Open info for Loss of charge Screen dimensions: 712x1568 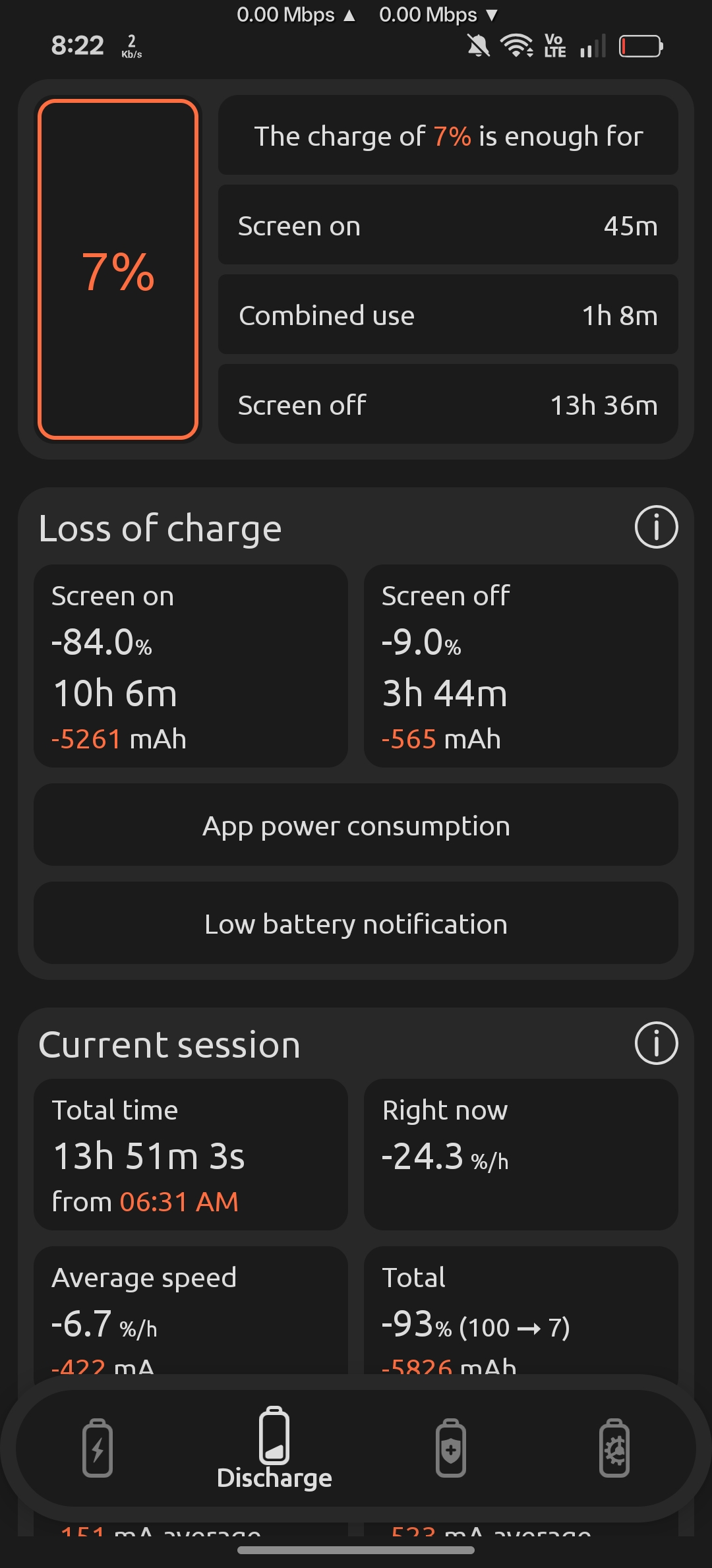[x=656, y=528]
